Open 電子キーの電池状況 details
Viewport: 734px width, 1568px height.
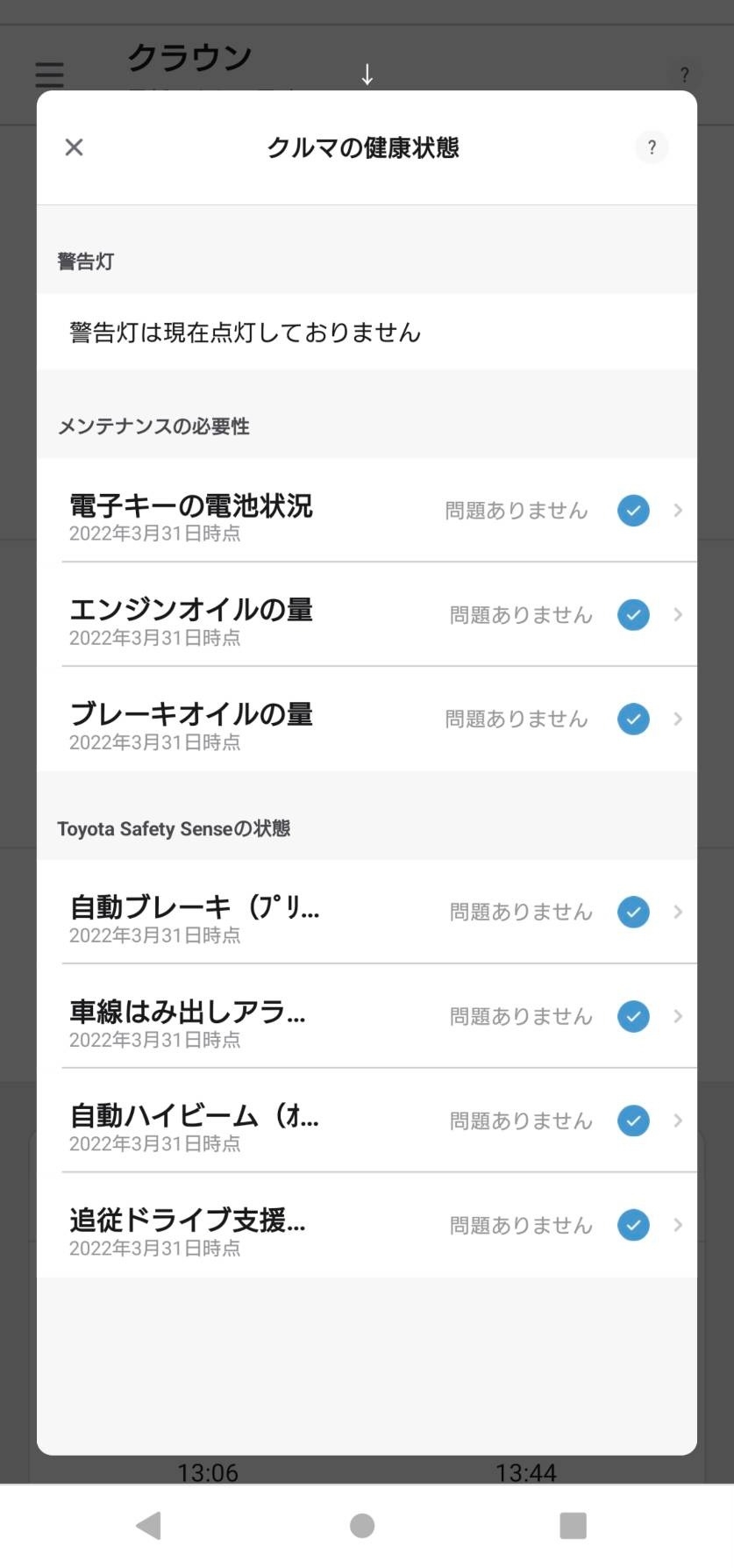click(x=367, y=511)
